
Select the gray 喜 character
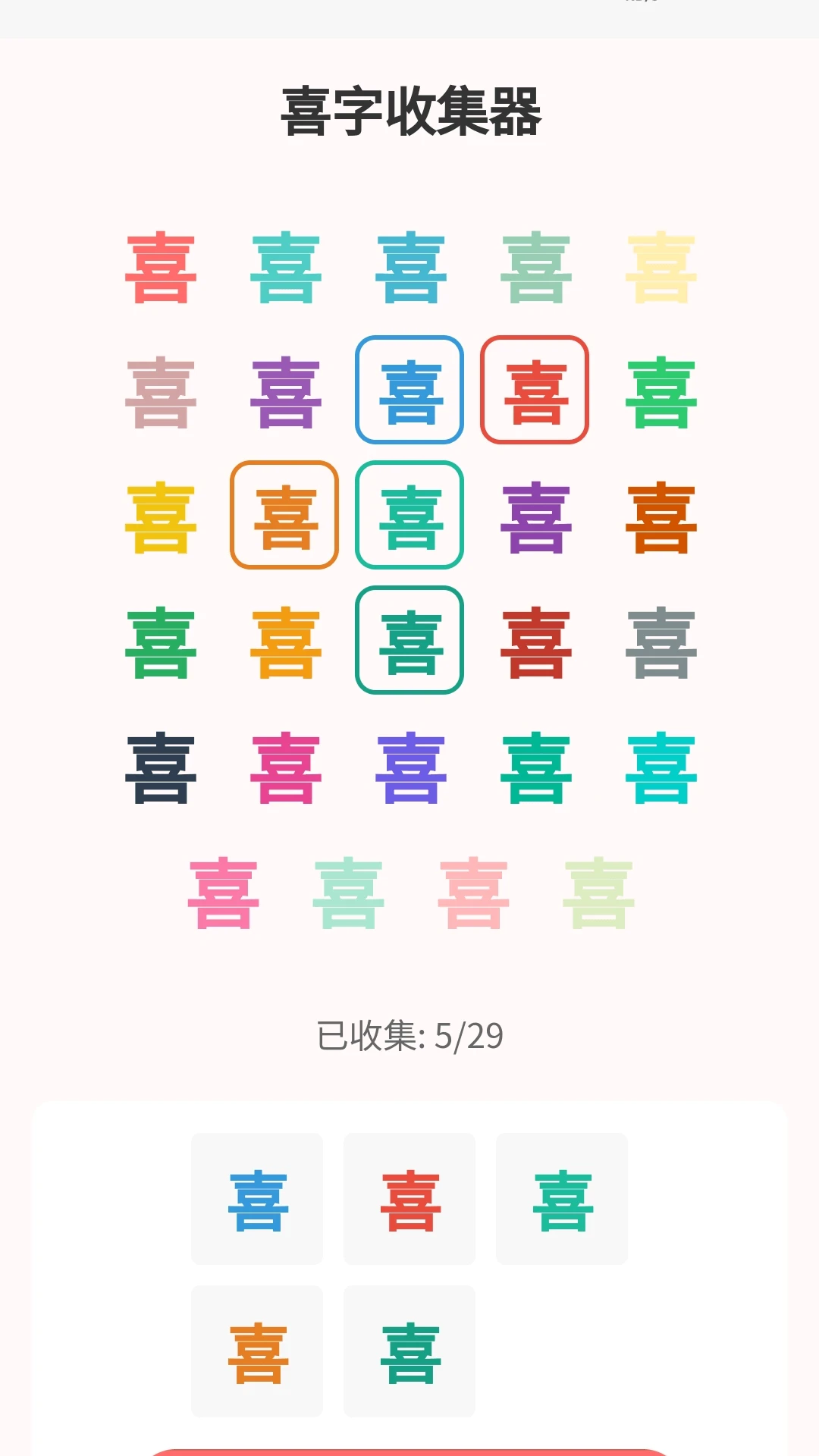[x=661, y=642]
